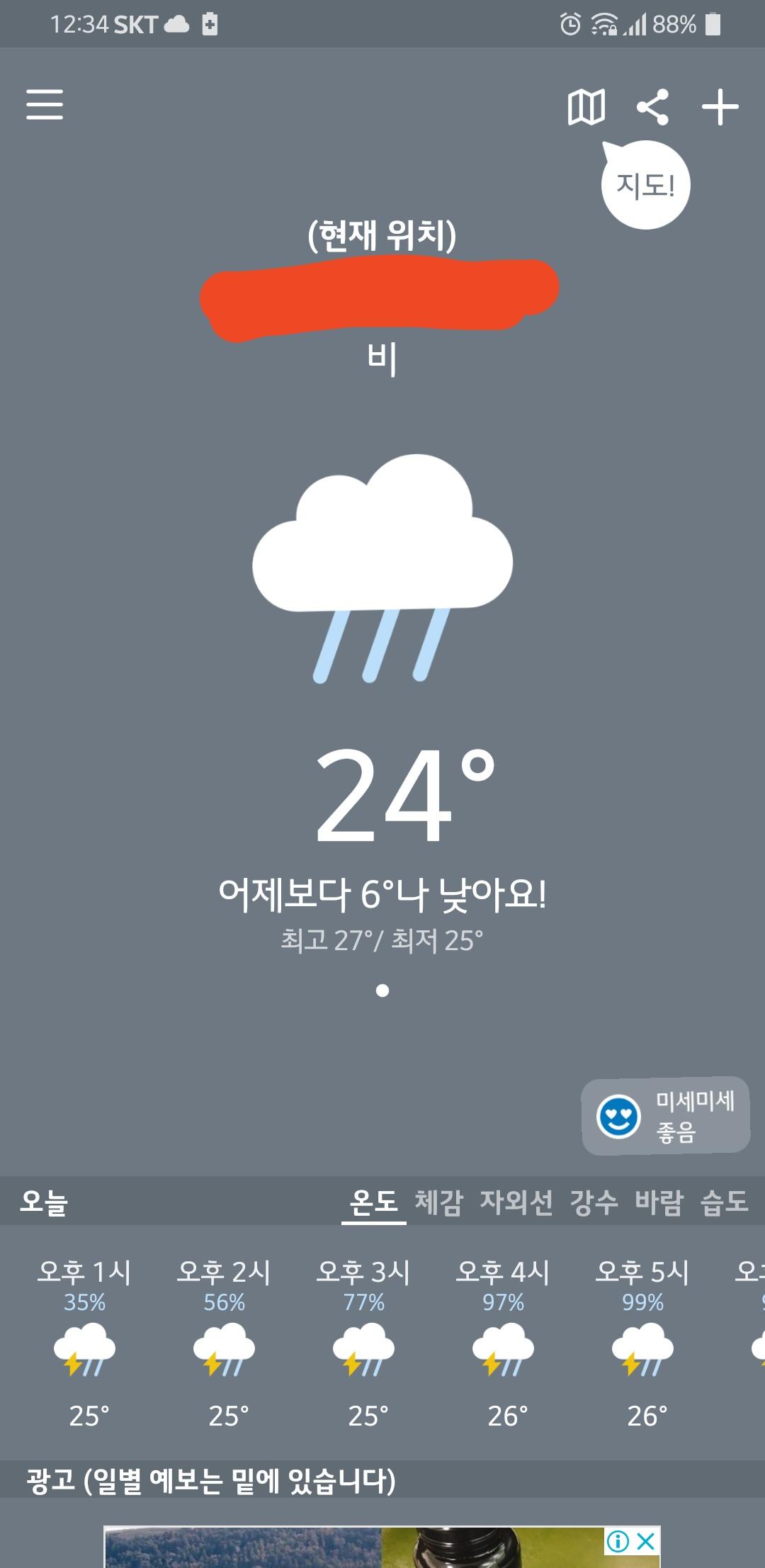Switch to the 강수 tab
The image size is (765, 1568).
(594, 1202)
